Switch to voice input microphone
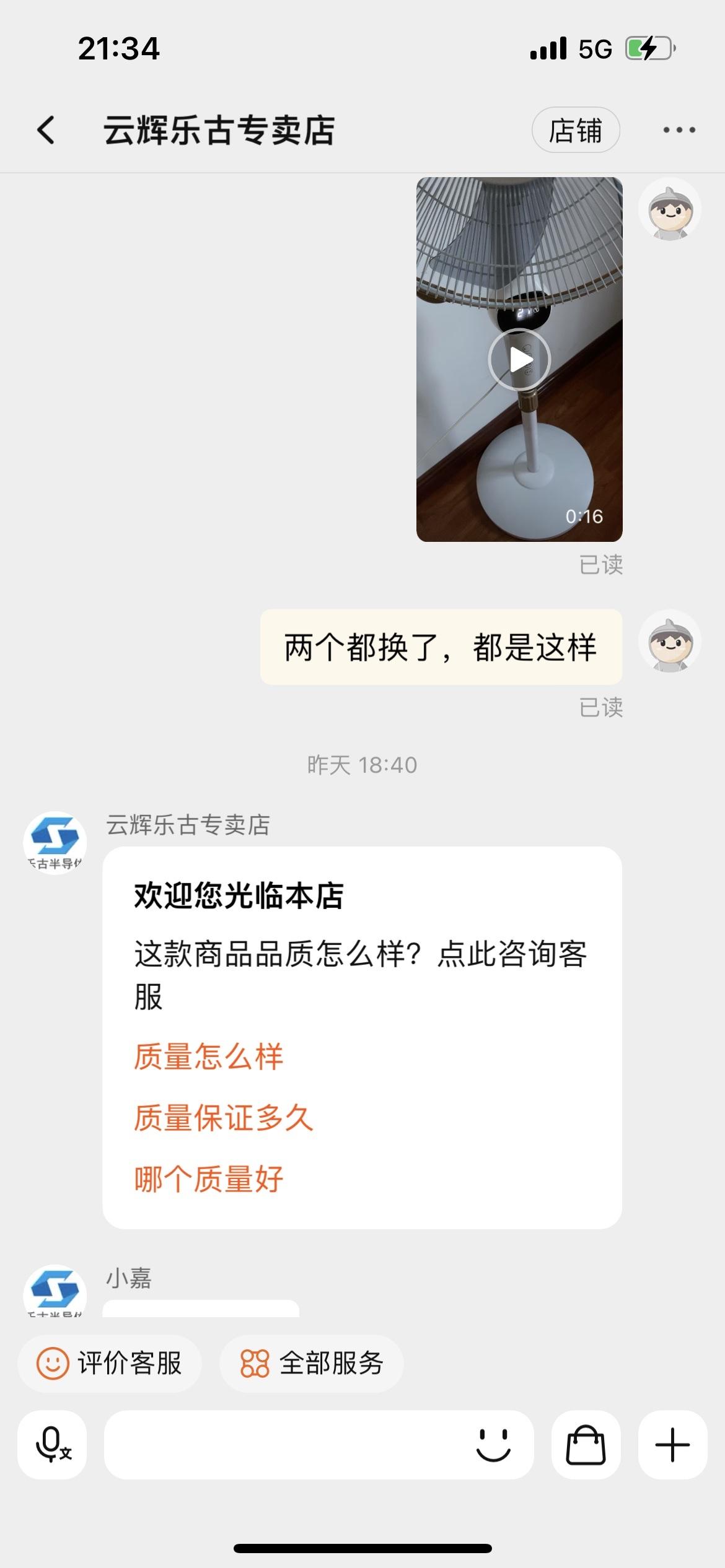Screen dimensions: 725x1568 [x=52, y=1445]
